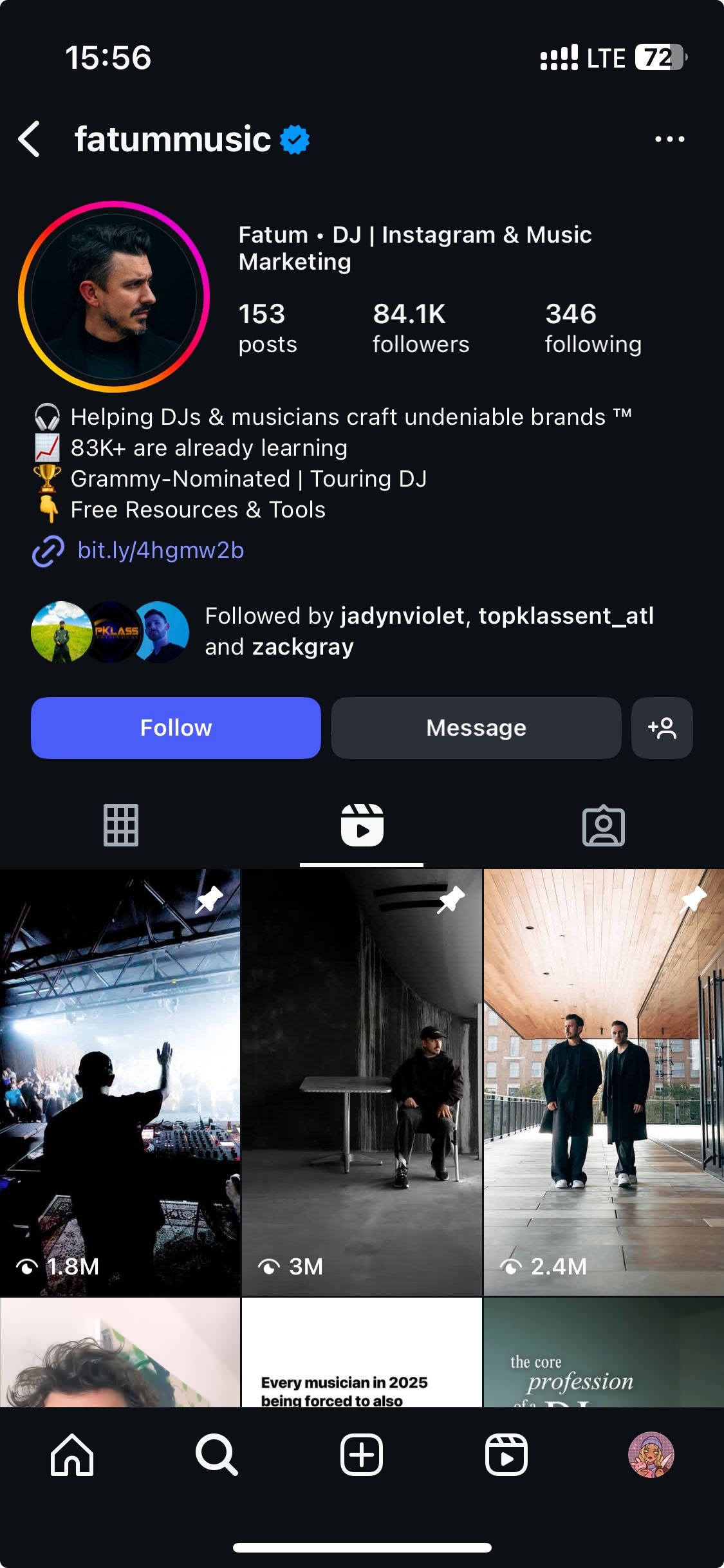Open the 84.1K followers list
This screenshot has width=724, height=1568.
421,328
